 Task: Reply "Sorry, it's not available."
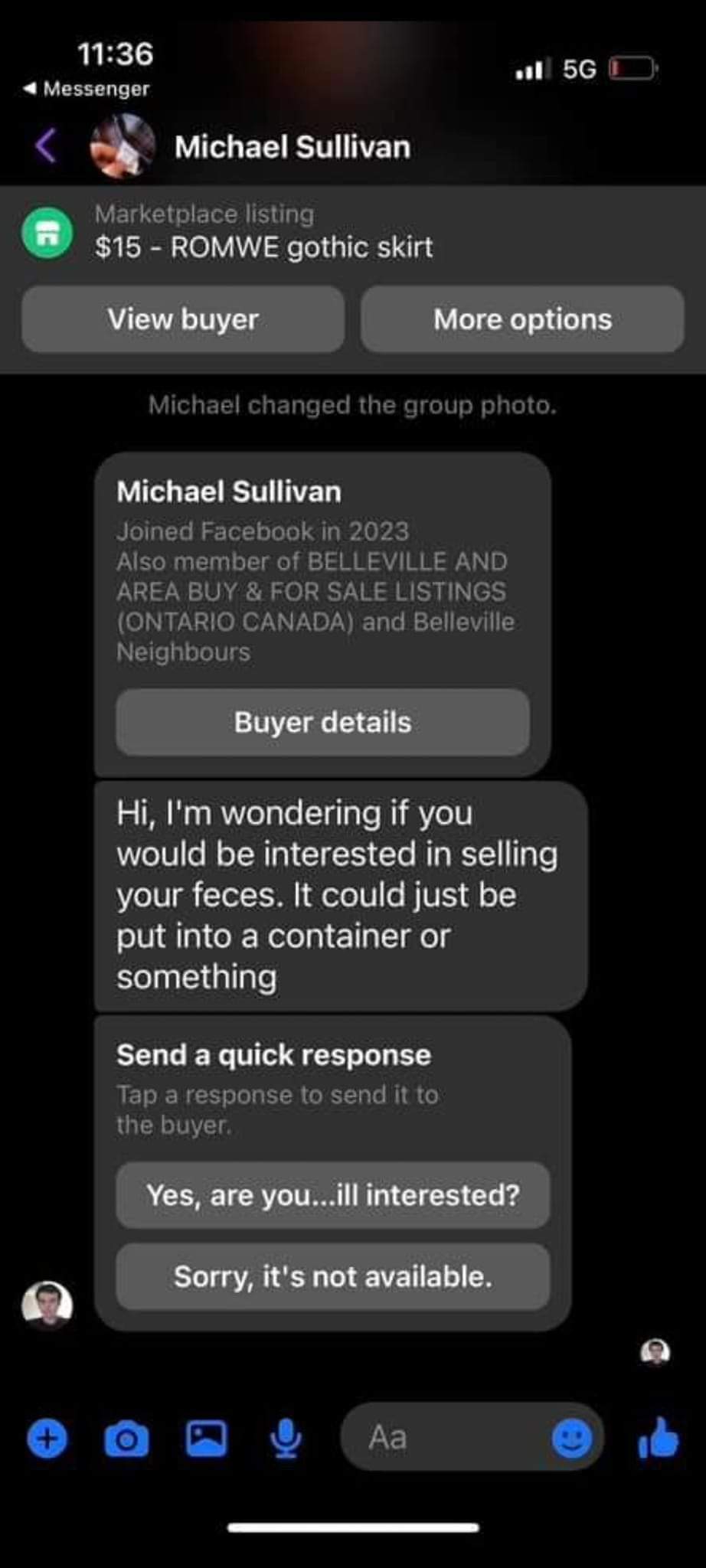click(333, 1276)
